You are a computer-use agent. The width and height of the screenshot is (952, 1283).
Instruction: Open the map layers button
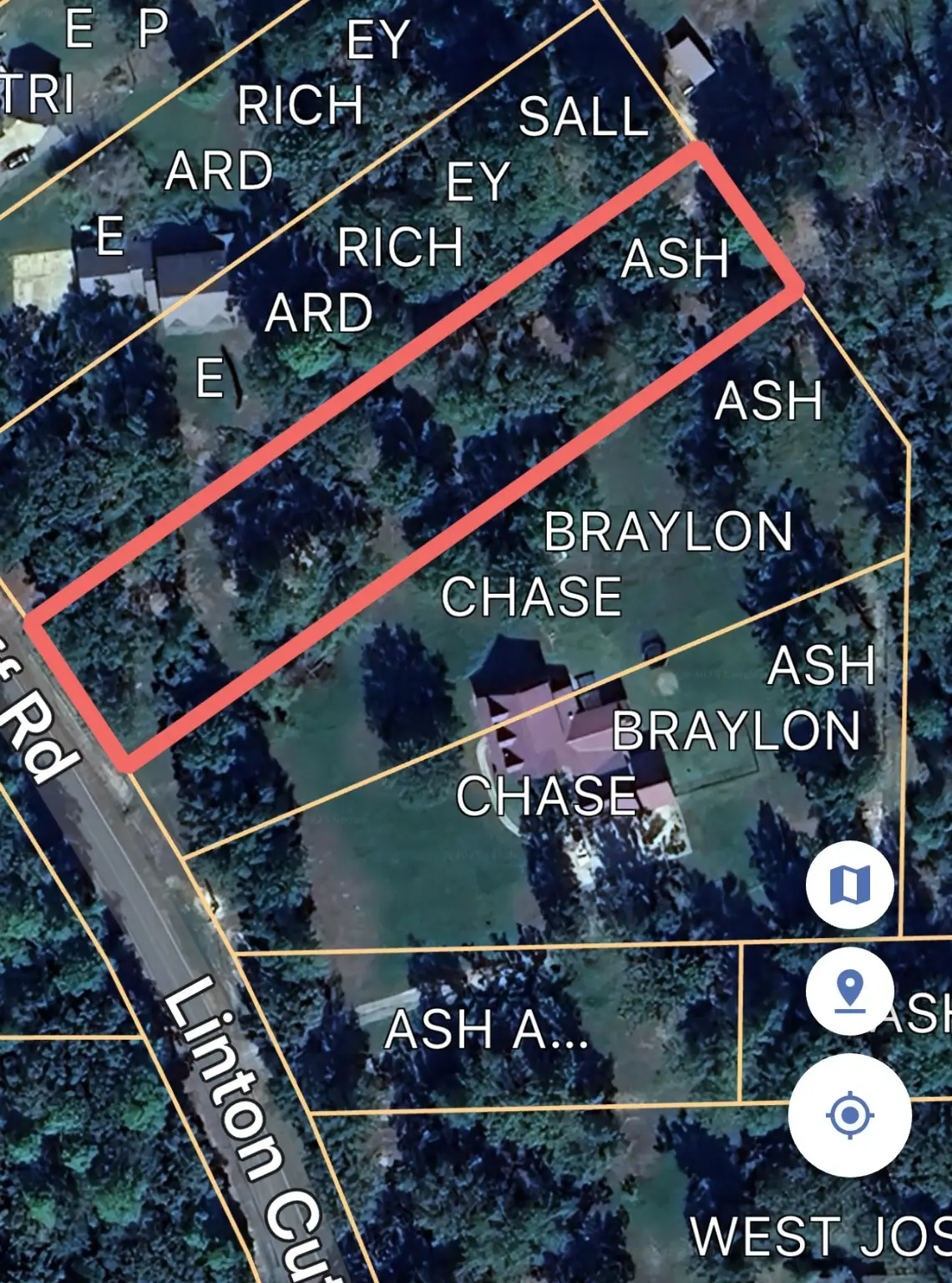pyautogui.click(x=849, y=885)
